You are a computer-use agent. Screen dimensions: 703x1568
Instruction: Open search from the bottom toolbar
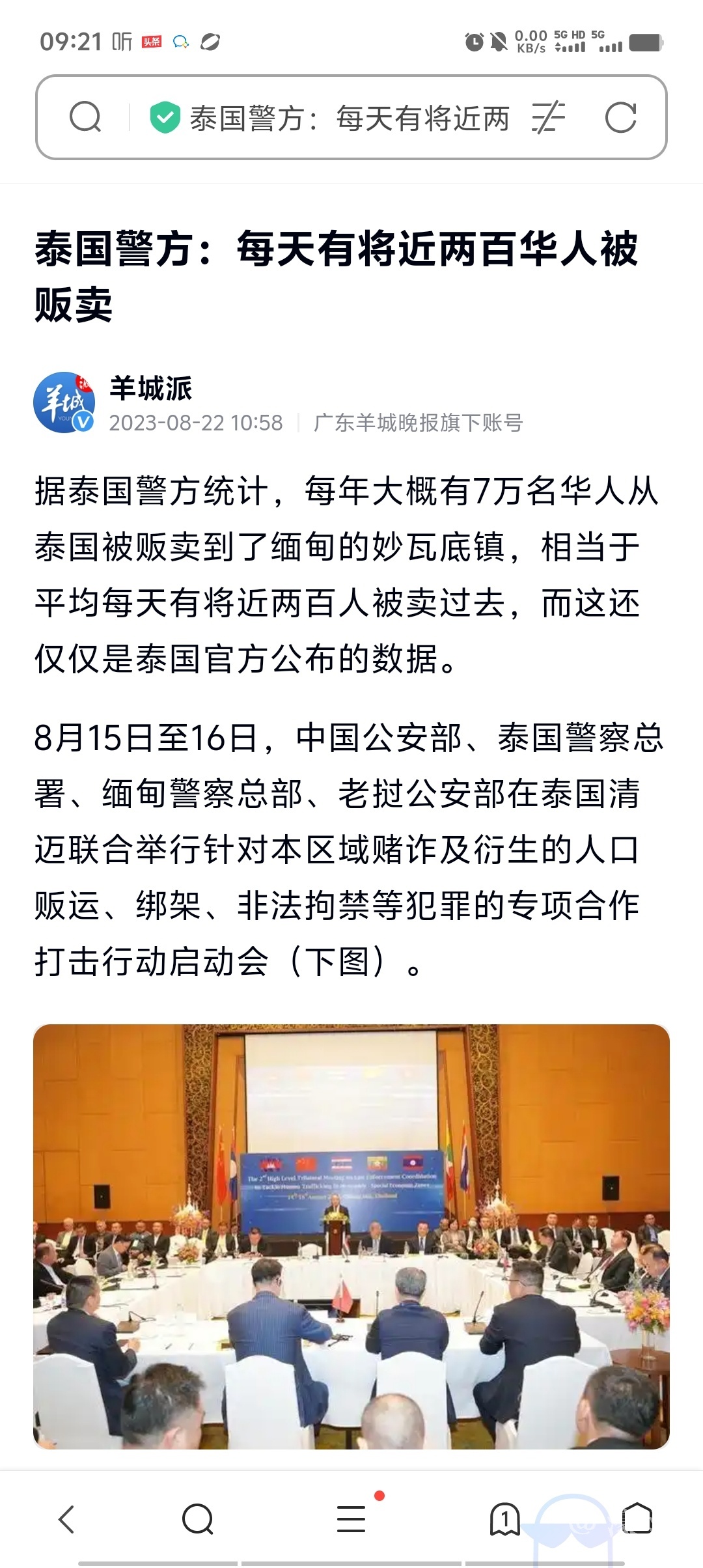[198, 1519]
